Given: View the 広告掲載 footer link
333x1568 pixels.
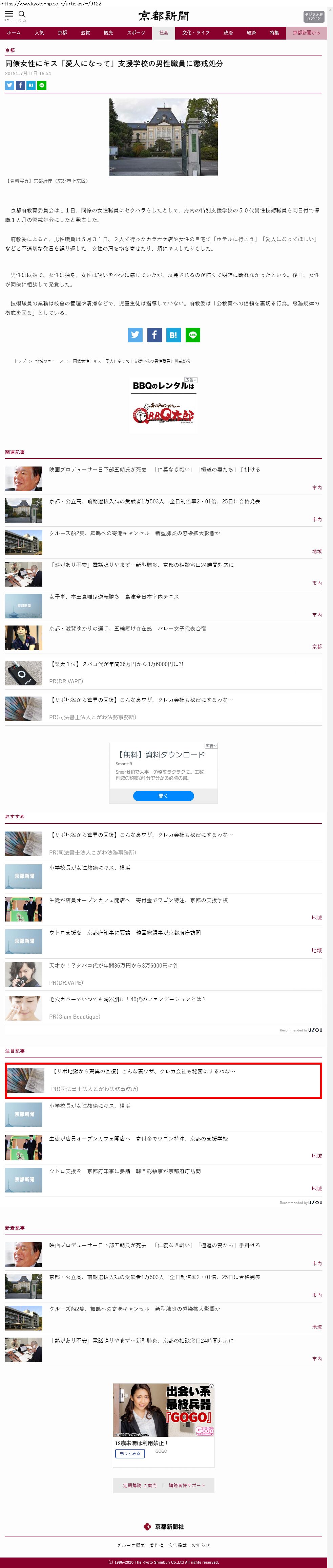Looking at the screenshot, I should (x=178, y=1545).
